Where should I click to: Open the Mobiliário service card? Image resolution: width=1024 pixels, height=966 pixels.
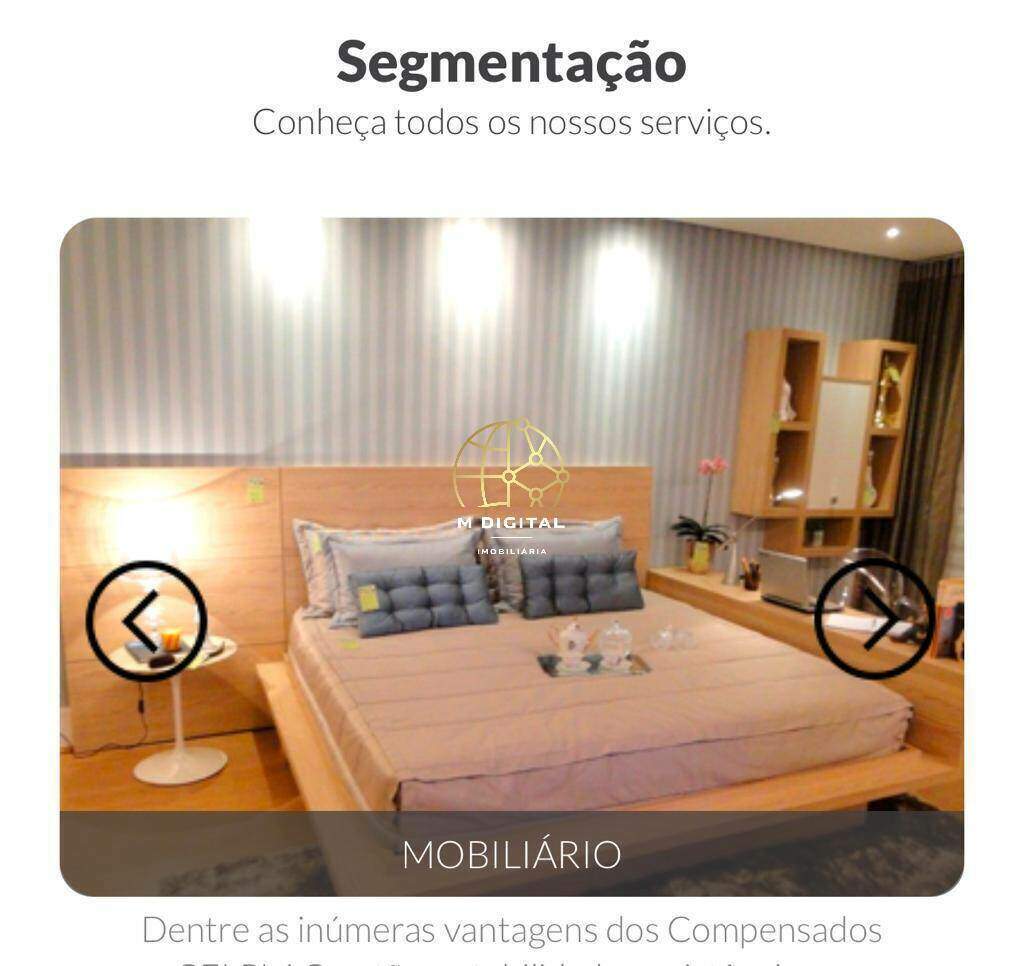click(x=511, y=853)
